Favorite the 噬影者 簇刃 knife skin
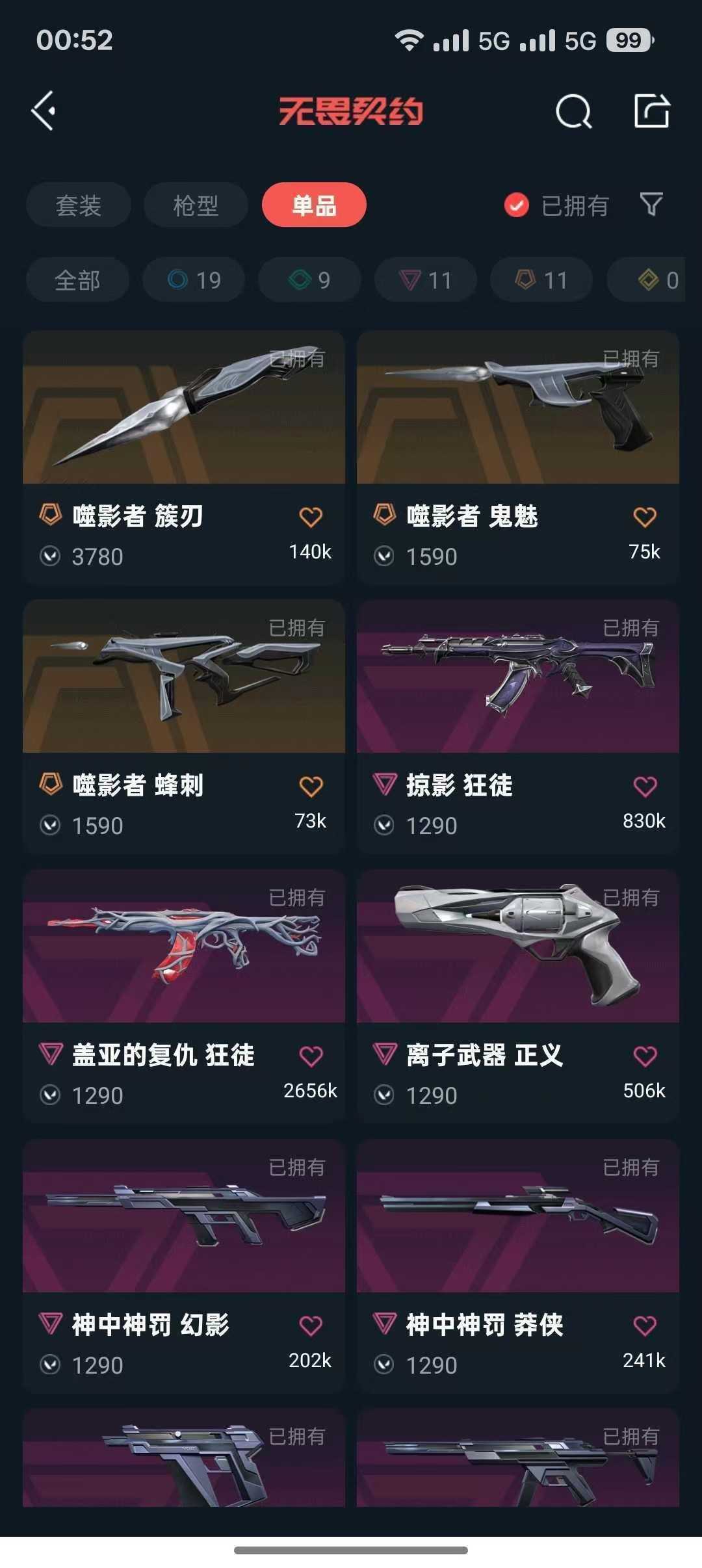The height and width of the screenshot is (1568, 702). coord(312,517)
